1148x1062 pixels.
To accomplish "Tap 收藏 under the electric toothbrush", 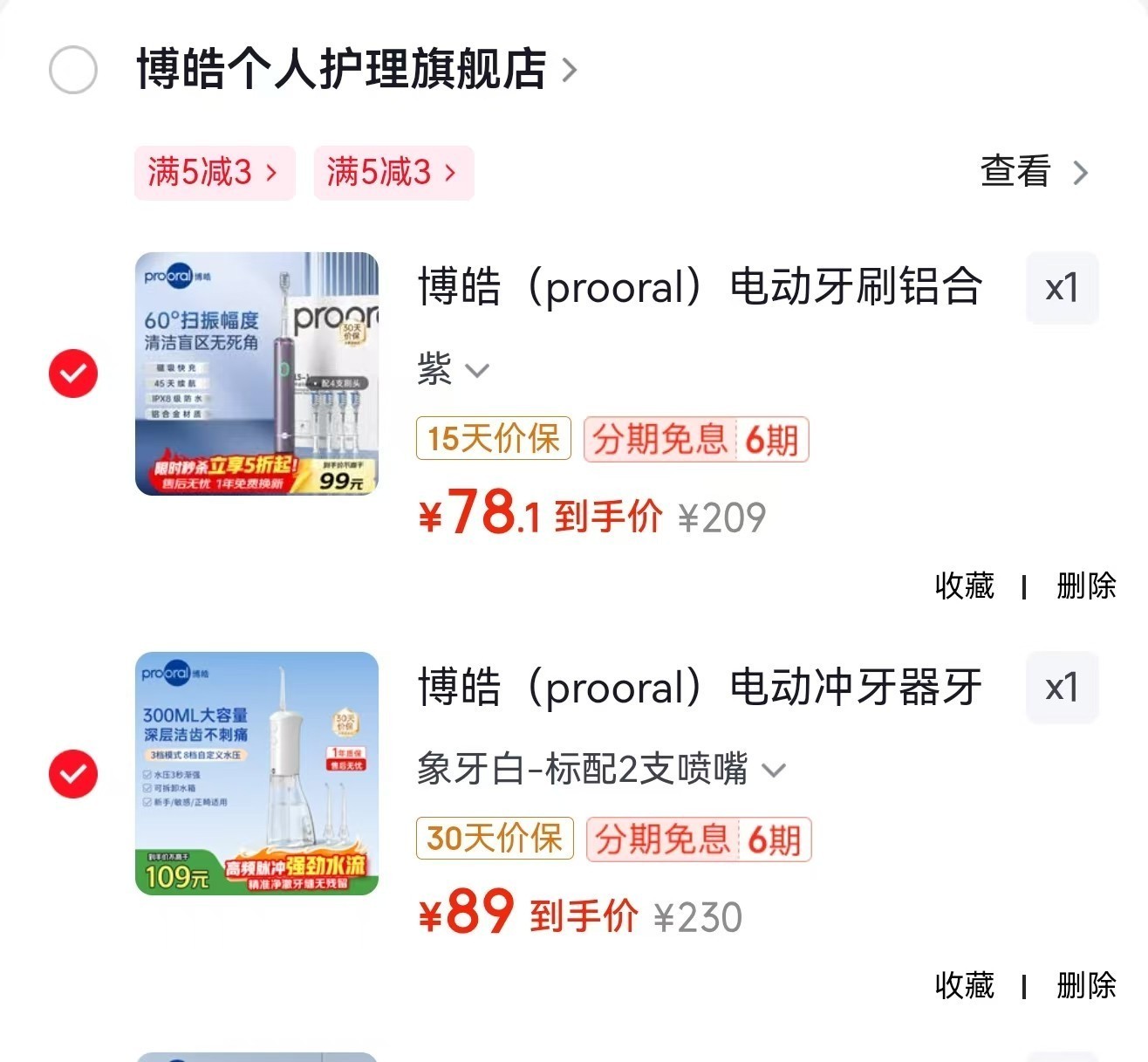I will point(965,586).
